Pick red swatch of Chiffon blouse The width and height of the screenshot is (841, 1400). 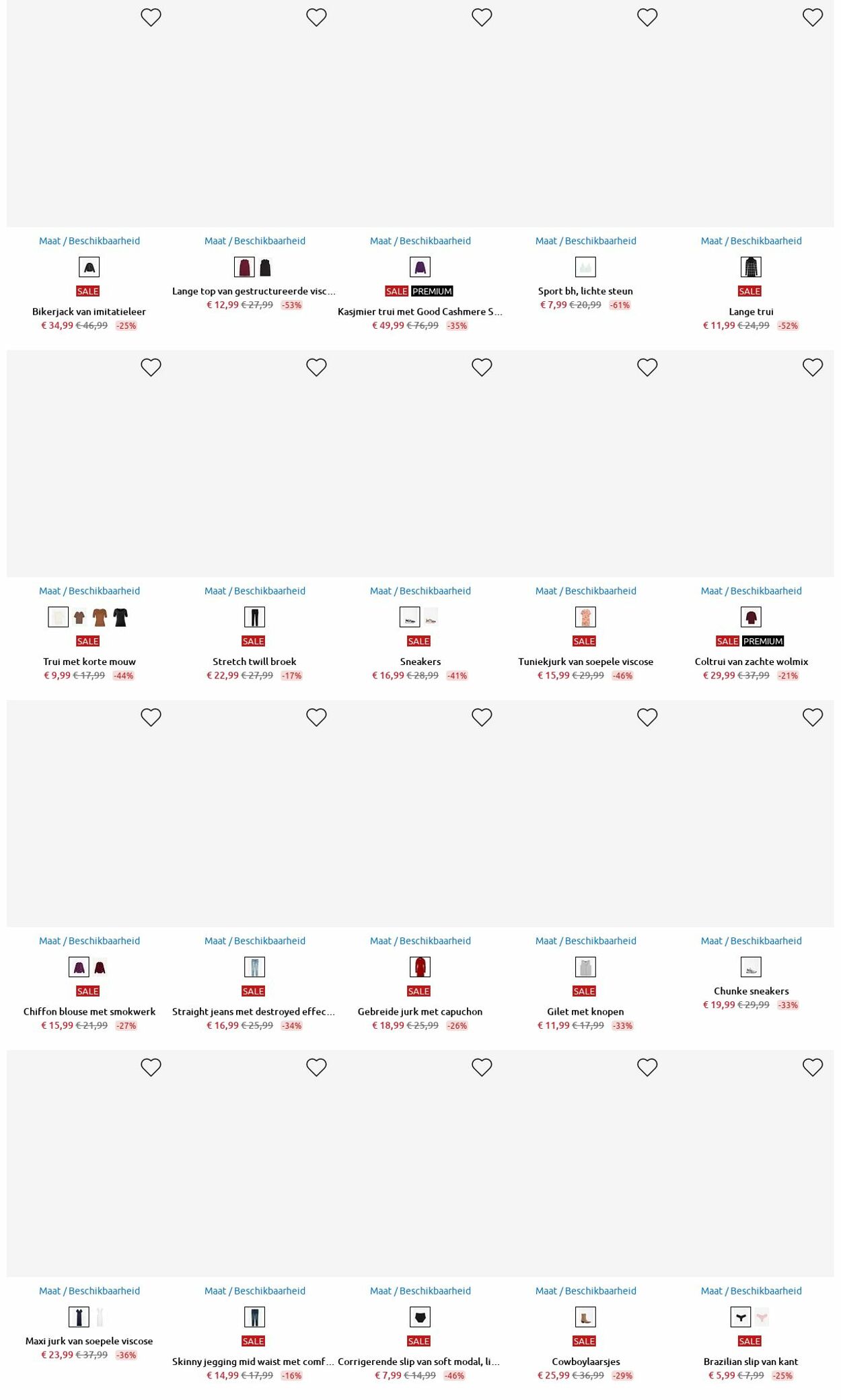[x=100, y=968]
